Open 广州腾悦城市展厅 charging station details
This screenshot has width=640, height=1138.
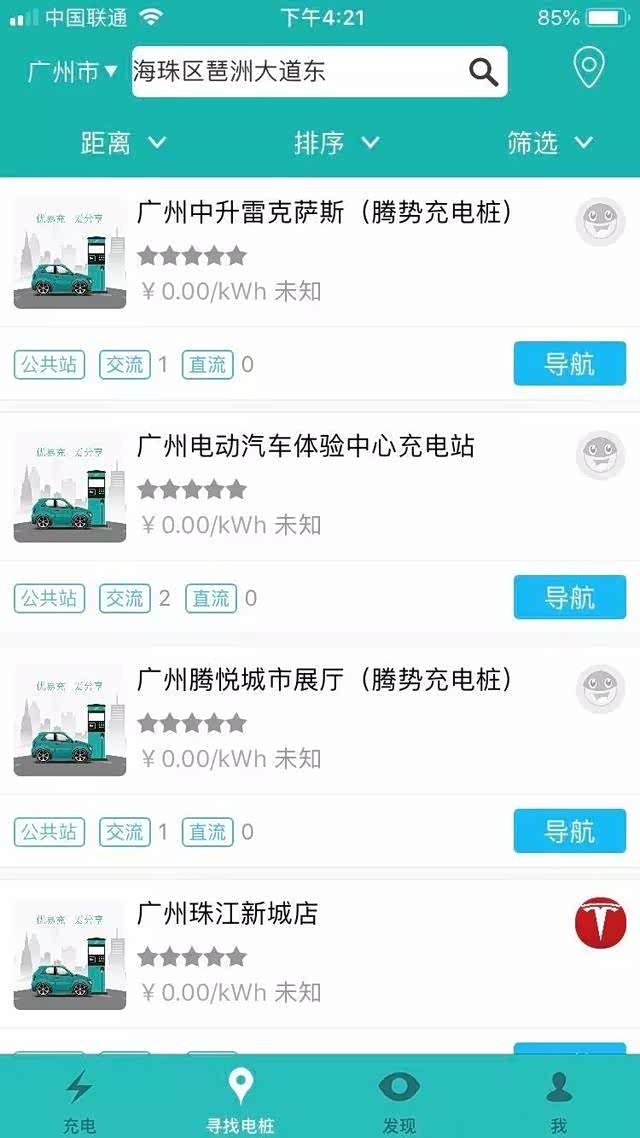324,680
